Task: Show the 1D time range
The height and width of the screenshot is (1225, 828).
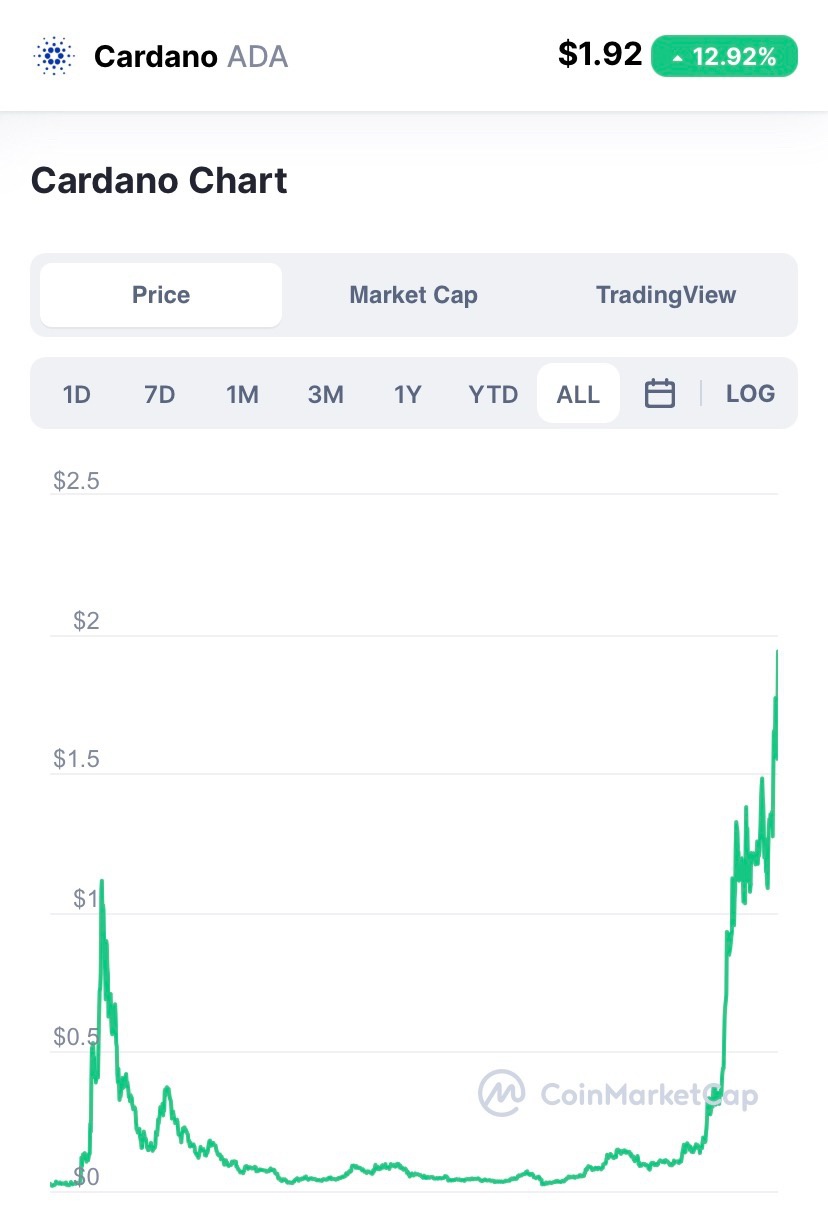Action: 77,394
